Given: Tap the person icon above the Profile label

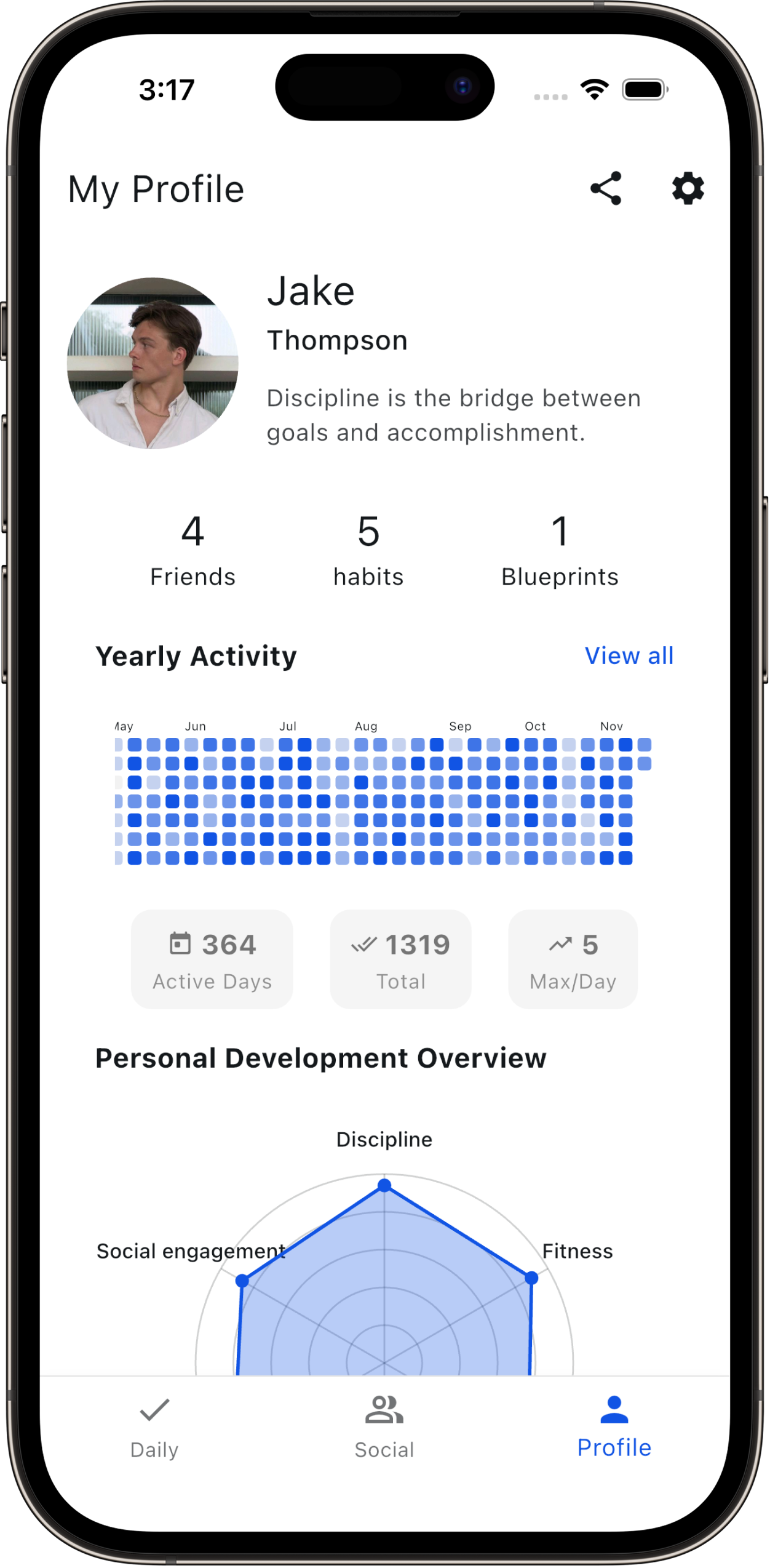Looking at the screenshot, I should [x=613, y=1410].
